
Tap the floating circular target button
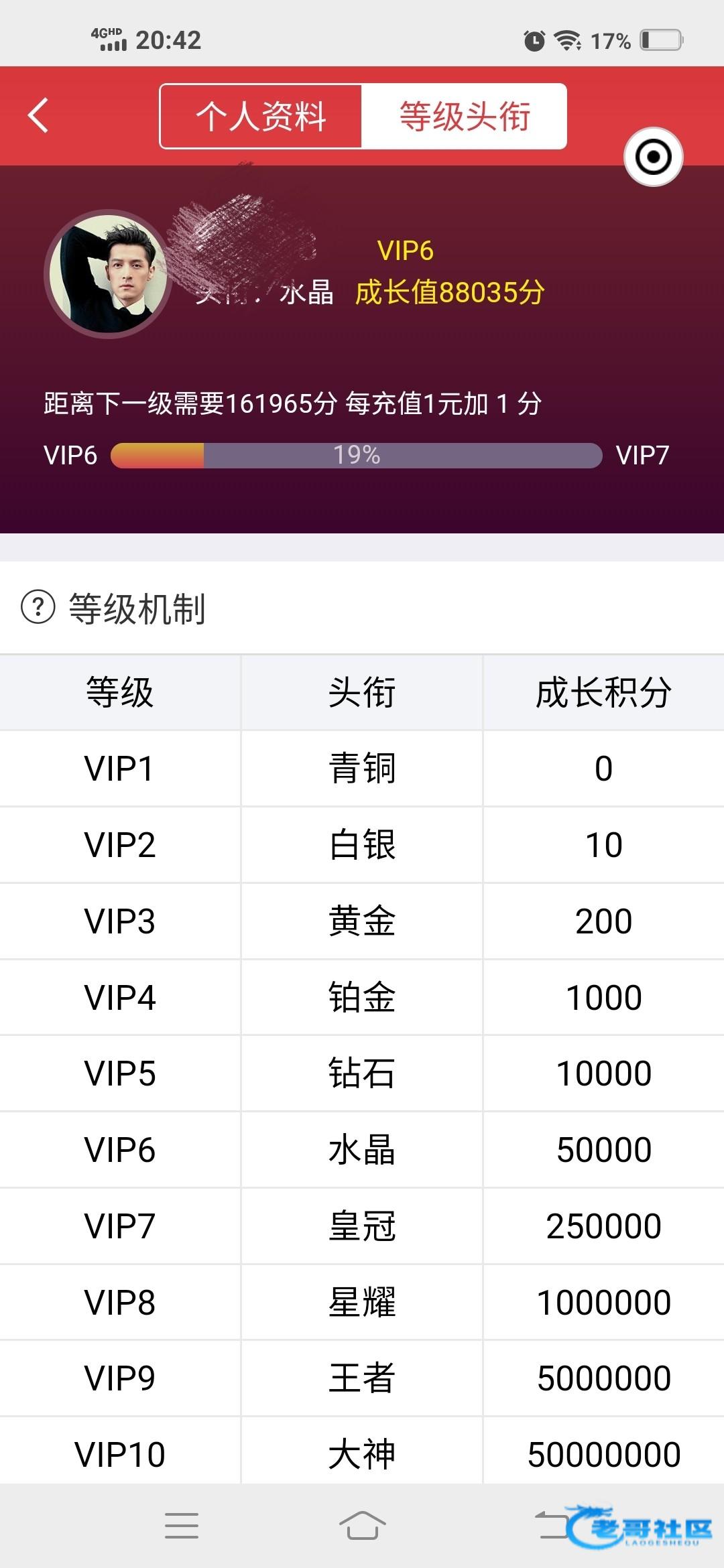coord(653,157)
